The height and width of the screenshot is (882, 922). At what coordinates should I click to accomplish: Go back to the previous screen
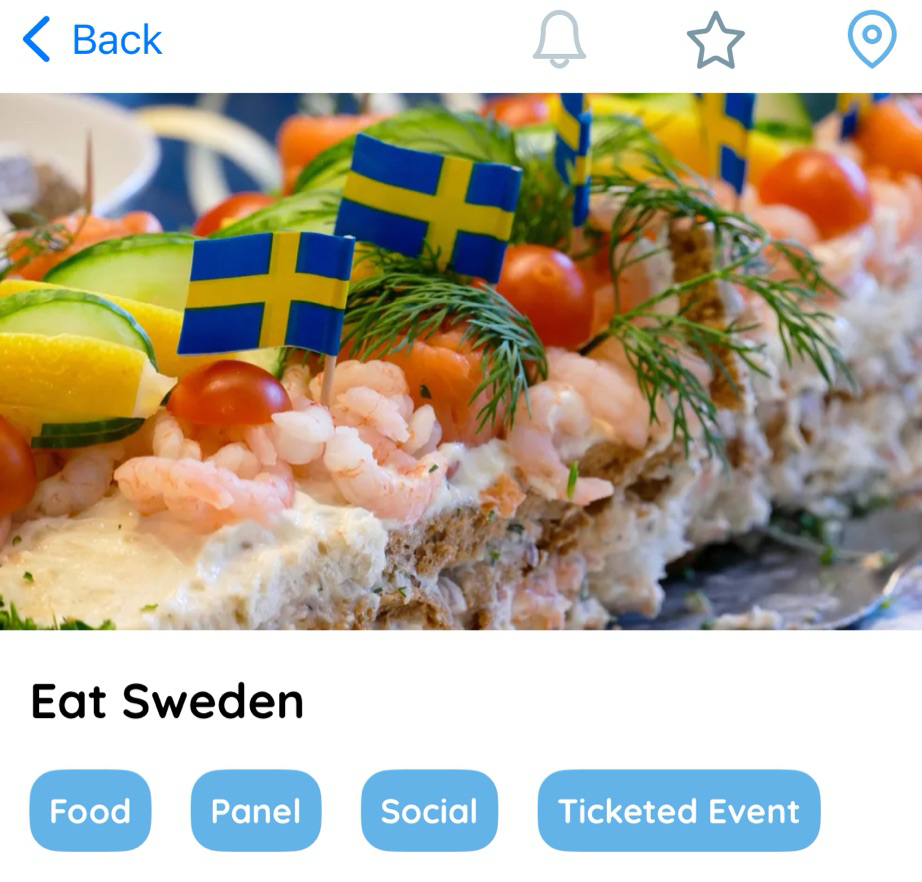(x=92, y=41)
